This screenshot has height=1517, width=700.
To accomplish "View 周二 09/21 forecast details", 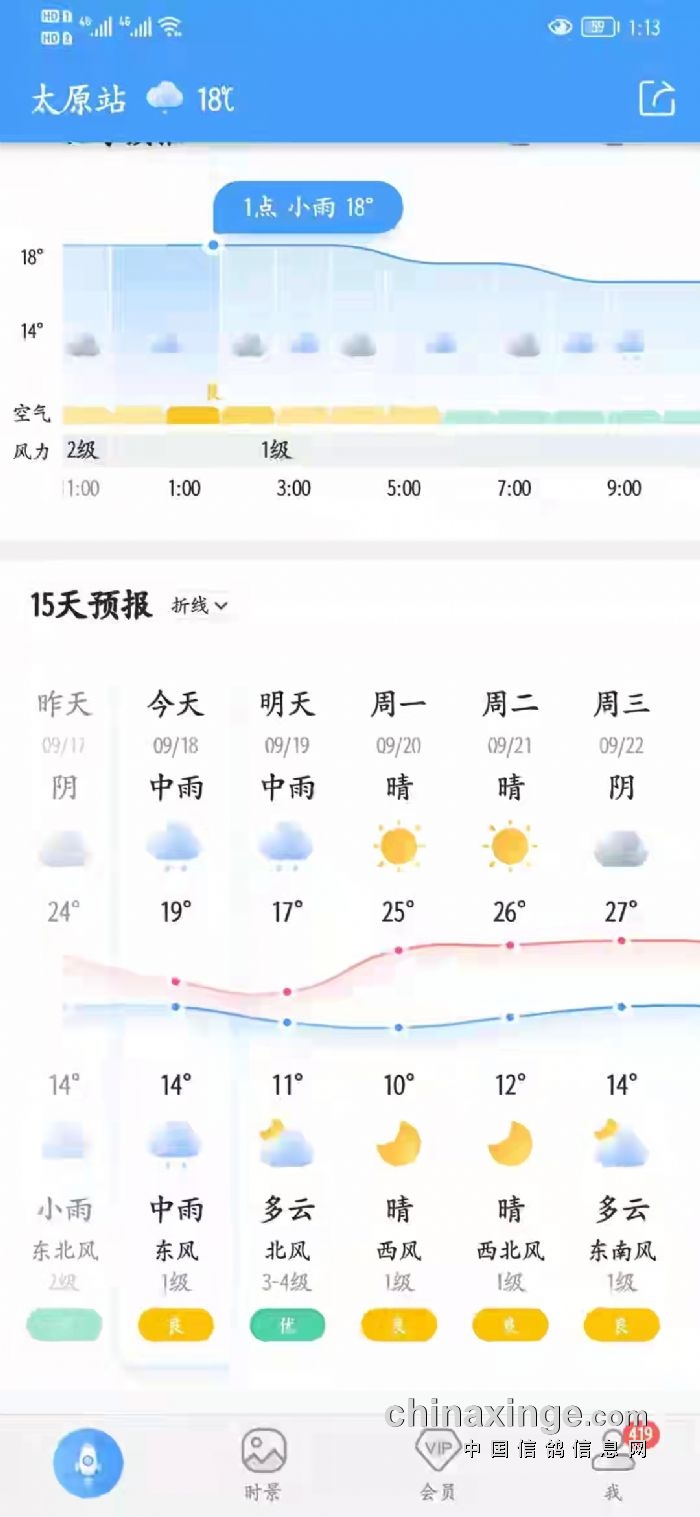I will pyautogui.click(x=510, y=1000).
